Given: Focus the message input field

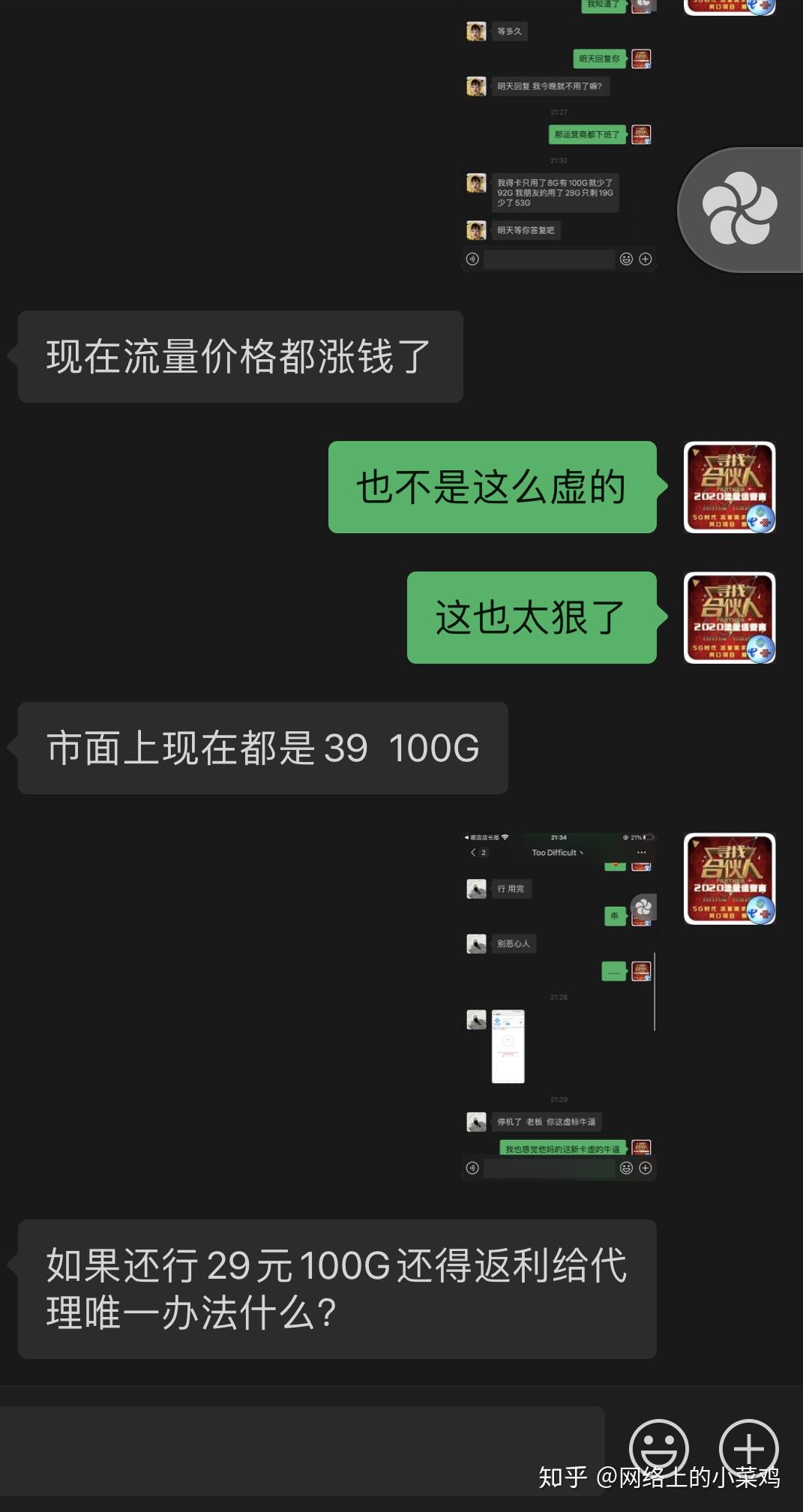Looking at the screenshot, I should 301,1450.
